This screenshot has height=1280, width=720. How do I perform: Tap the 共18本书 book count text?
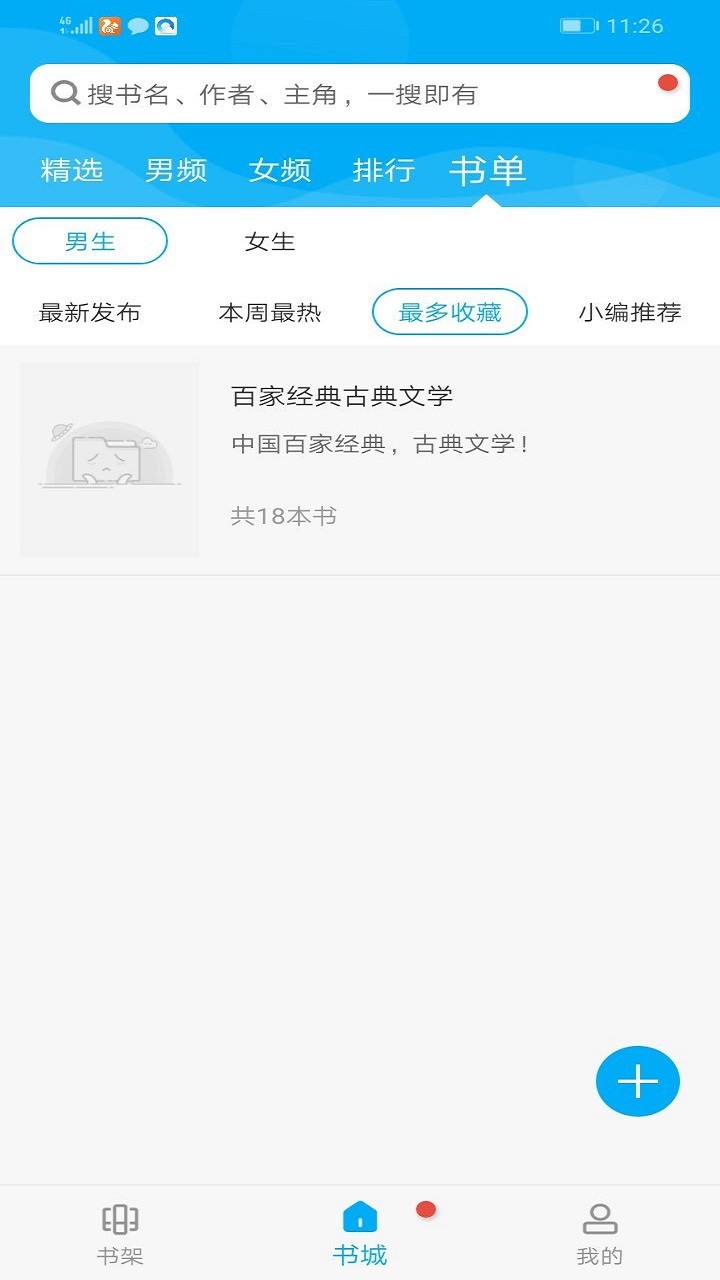(283, 516)
